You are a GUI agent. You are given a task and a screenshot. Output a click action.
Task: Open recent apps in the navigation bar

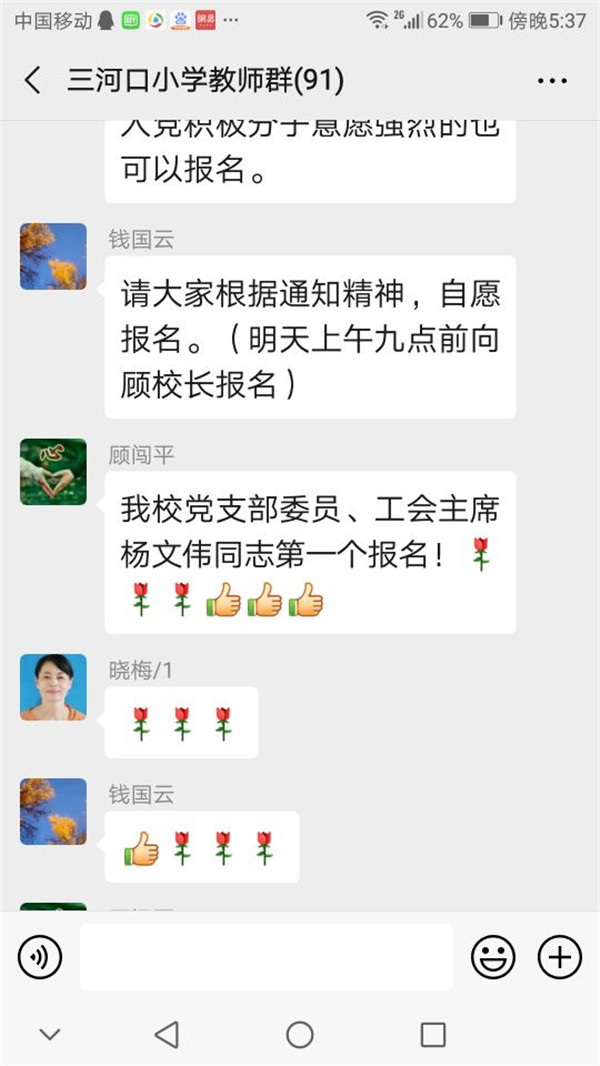pyautogui.click(x=433, y=1035)
